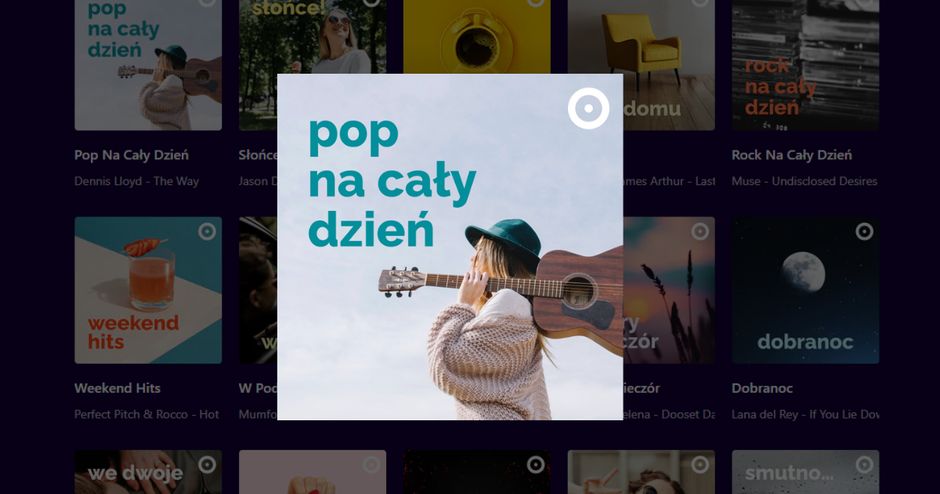Viewport: 940px width, 494px height.
Task: Select the Pop Na Cały Dzień grid tile
Action: tap(148, 65)
